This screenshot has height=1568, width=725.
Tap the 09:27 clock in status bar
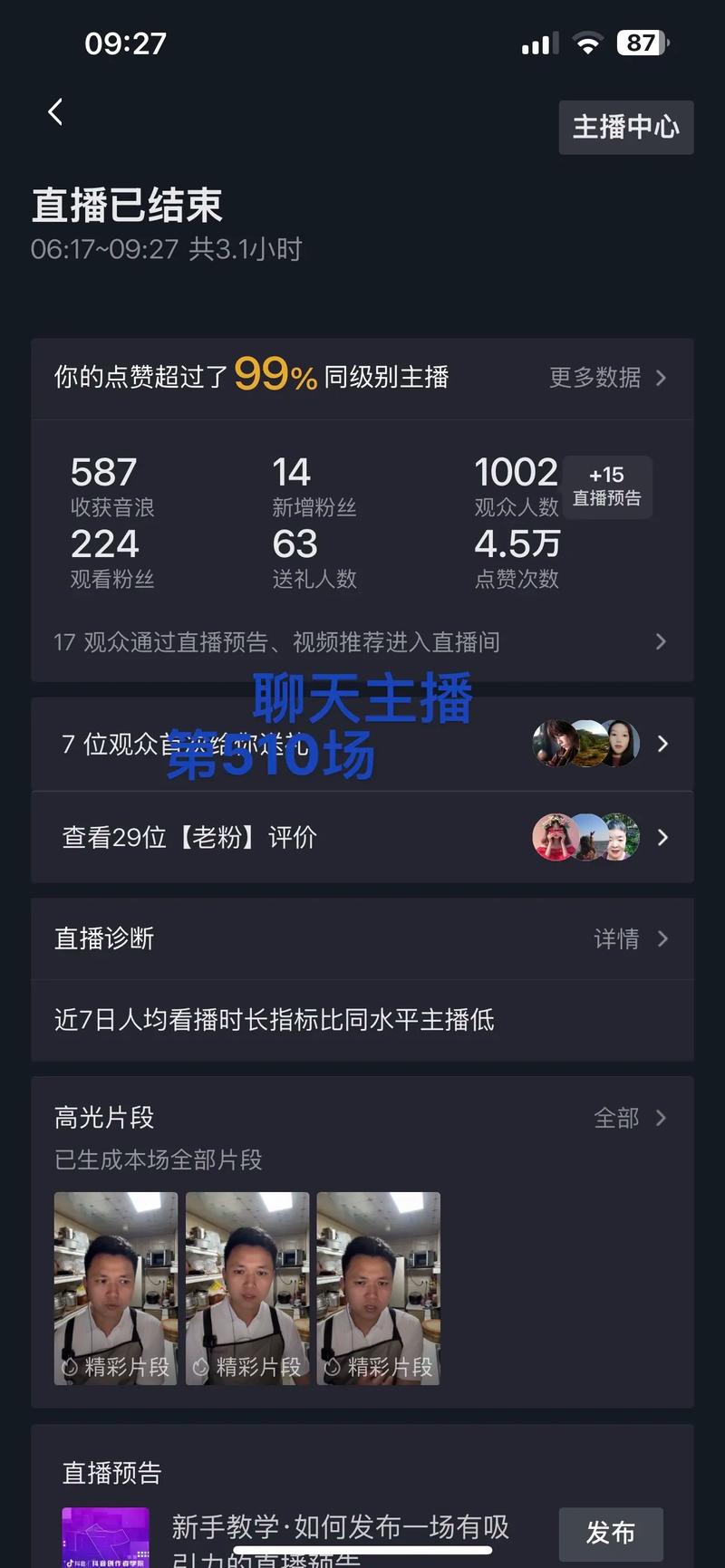(125, 42)
